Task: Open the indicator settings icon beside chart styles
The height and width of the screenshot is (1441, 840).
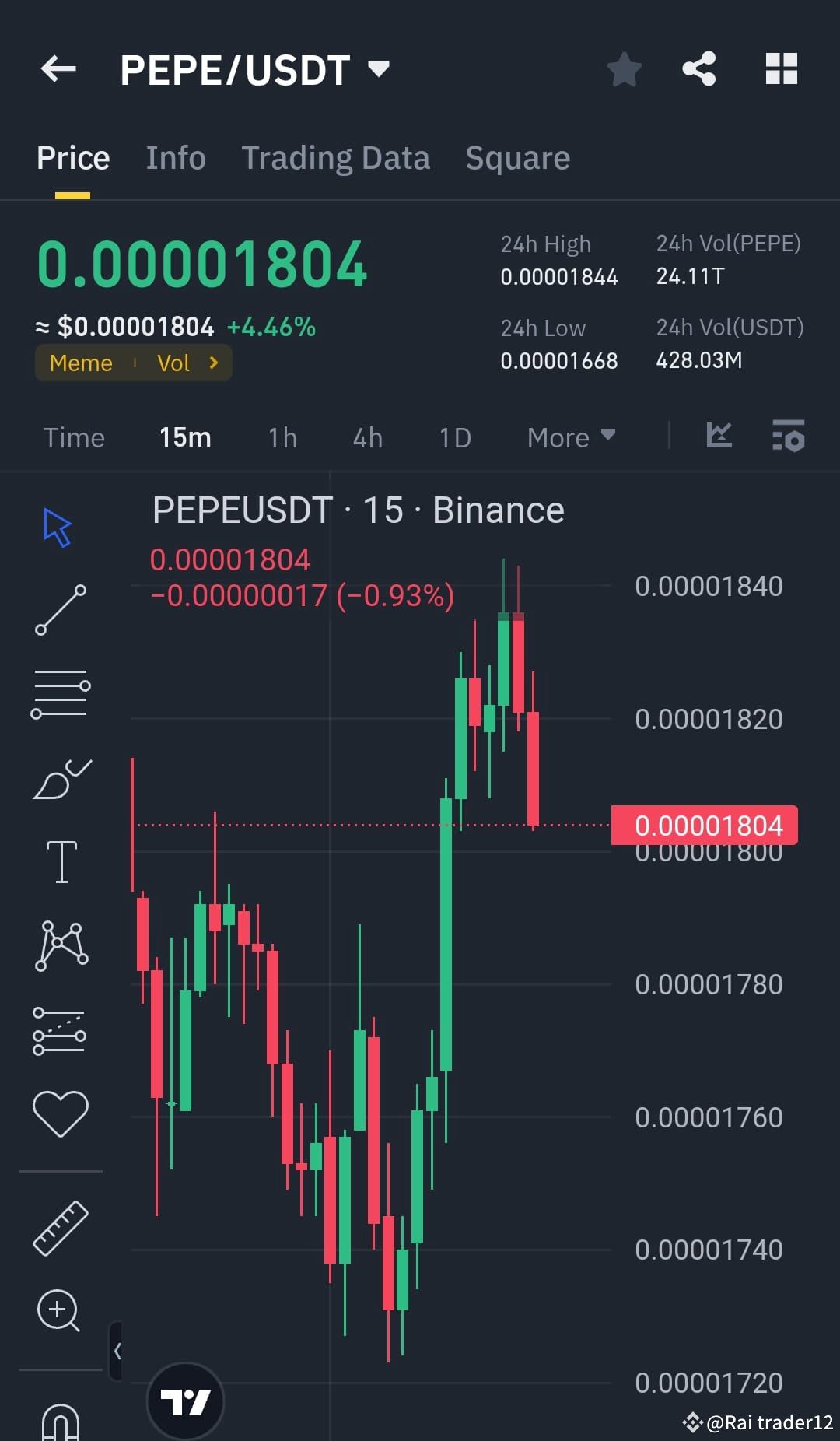Action: pos(788,437)
